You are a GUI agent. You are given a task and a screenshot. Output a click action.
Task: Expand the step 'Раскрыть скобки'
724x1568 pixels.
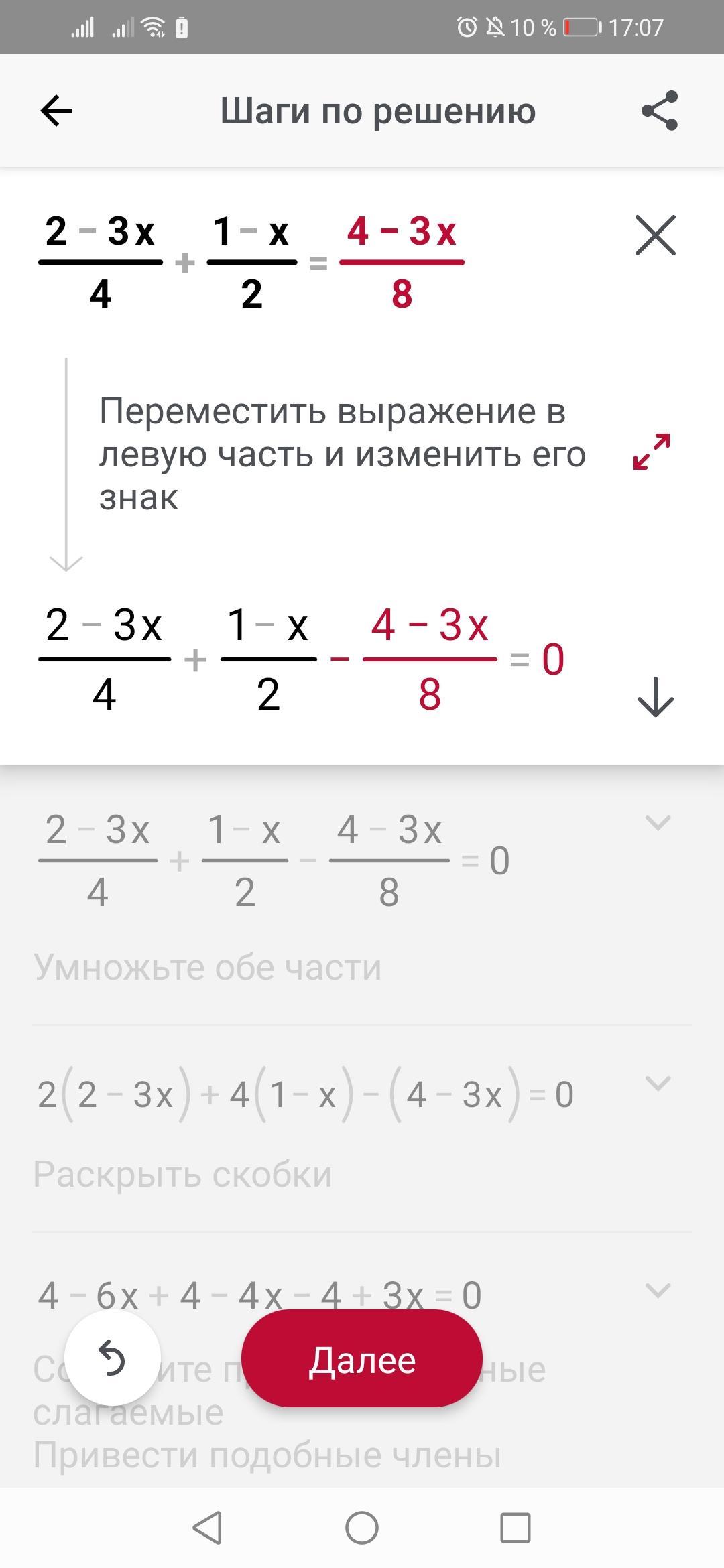(657, 1084)
